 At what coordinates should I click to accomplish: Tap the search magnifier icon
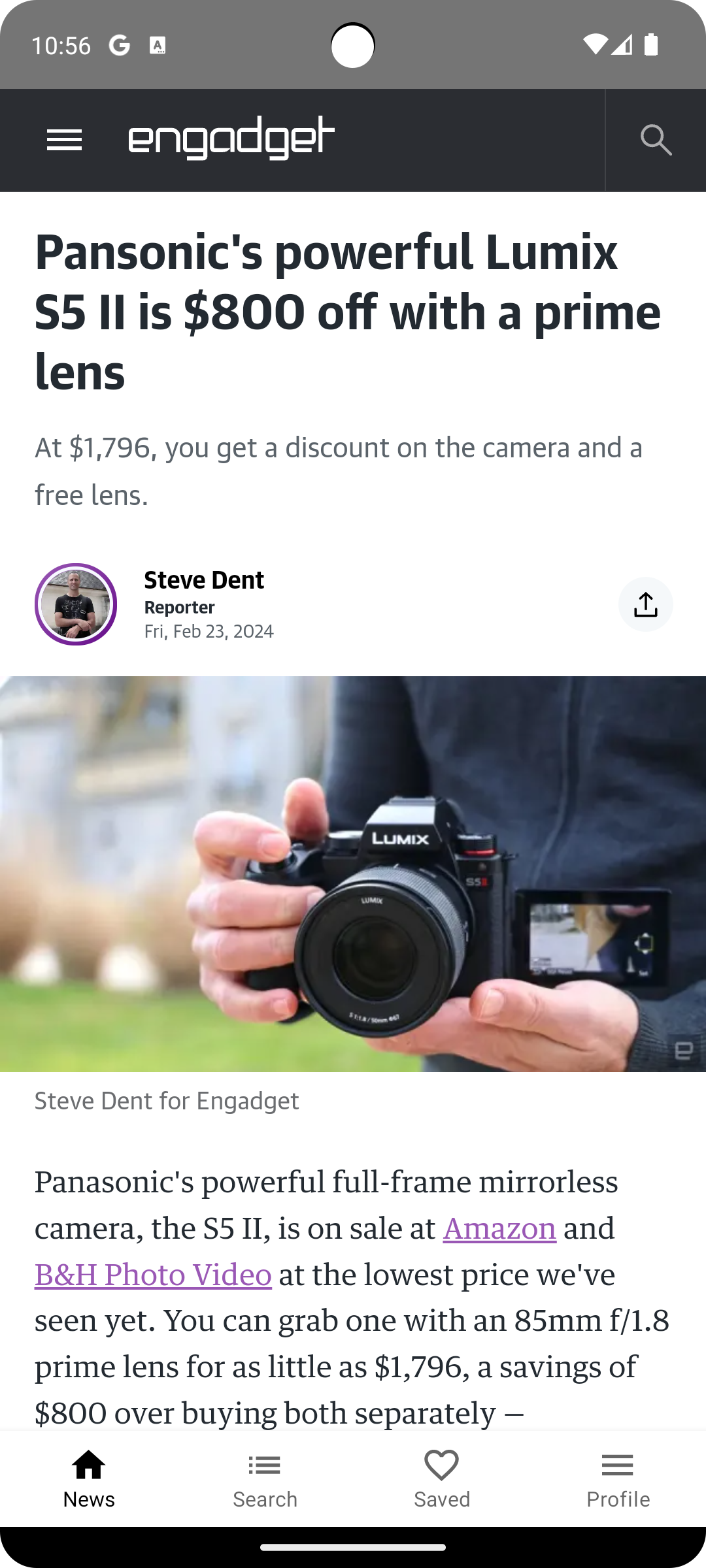(656, 140)
